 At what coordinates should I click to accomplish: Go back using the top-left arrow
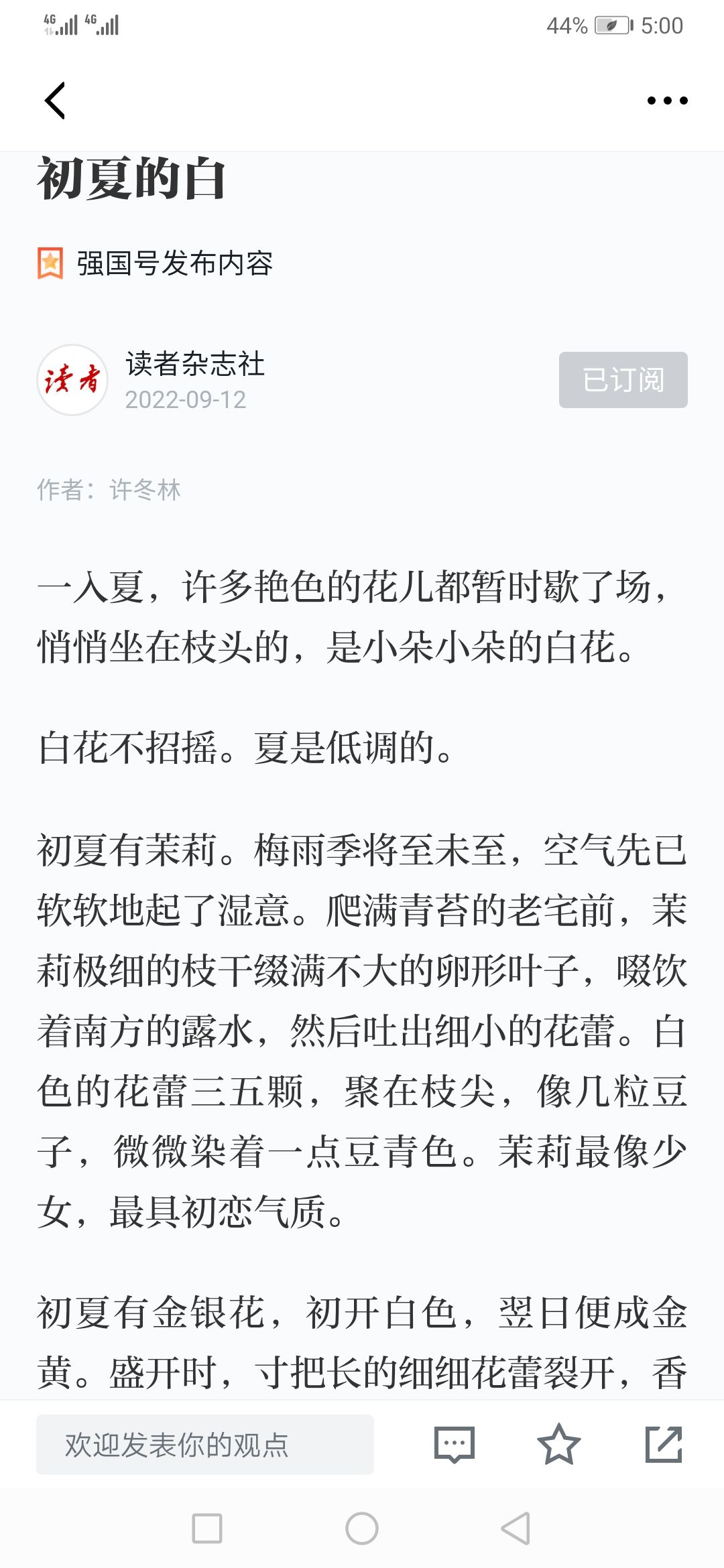point(55,101)
